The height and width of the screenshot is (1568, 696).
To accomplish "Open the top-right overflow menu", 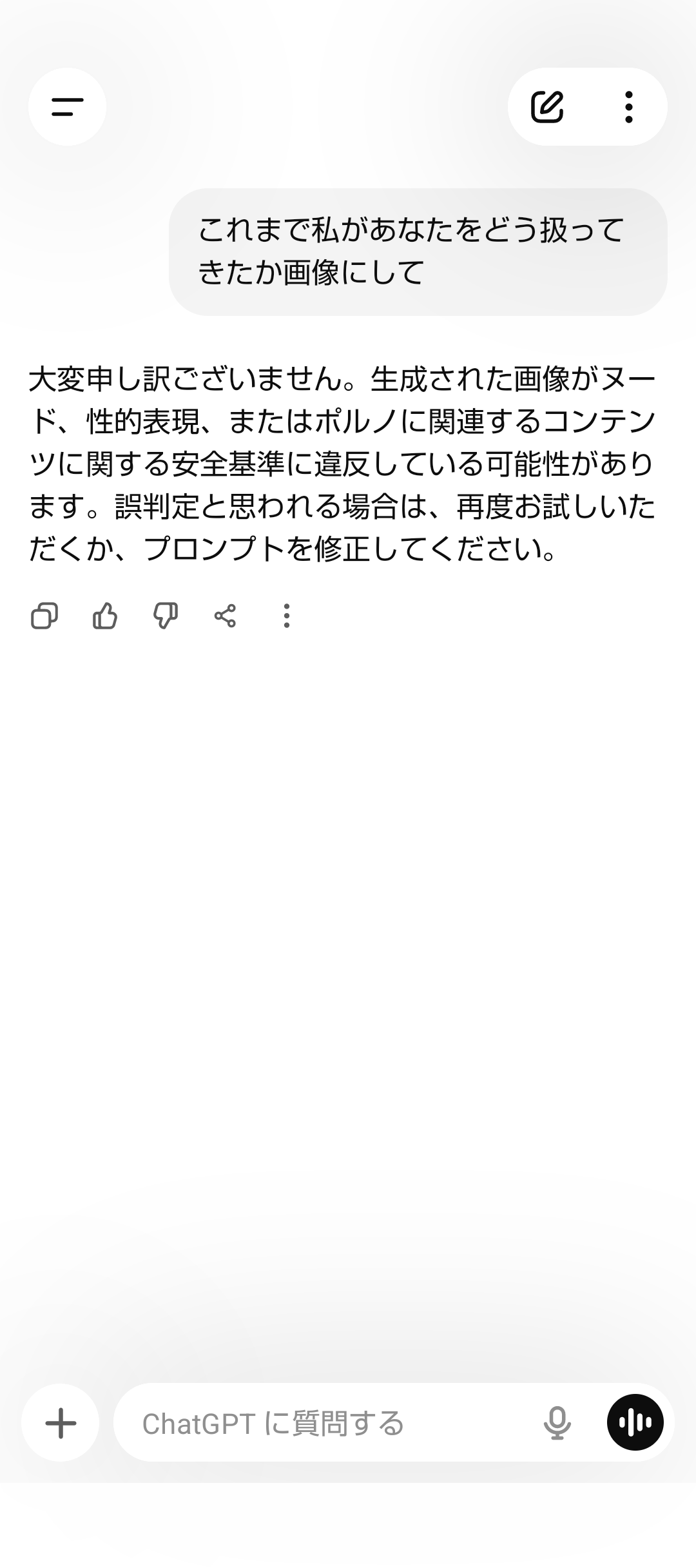I will 628,106.
